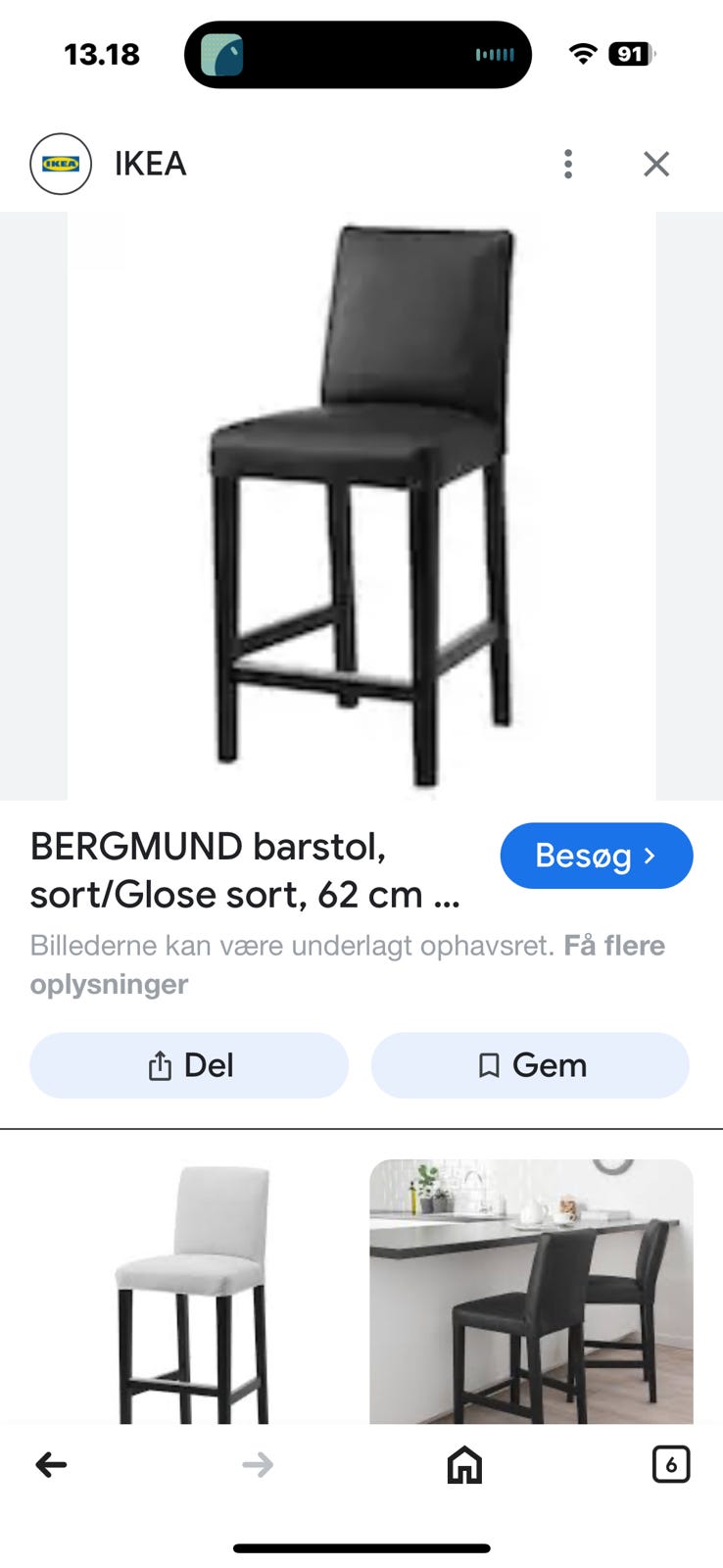This screenshot has width=723, height=1568.
Task: Open the three-dot overflow menu
Action: [x=568, y=164]
